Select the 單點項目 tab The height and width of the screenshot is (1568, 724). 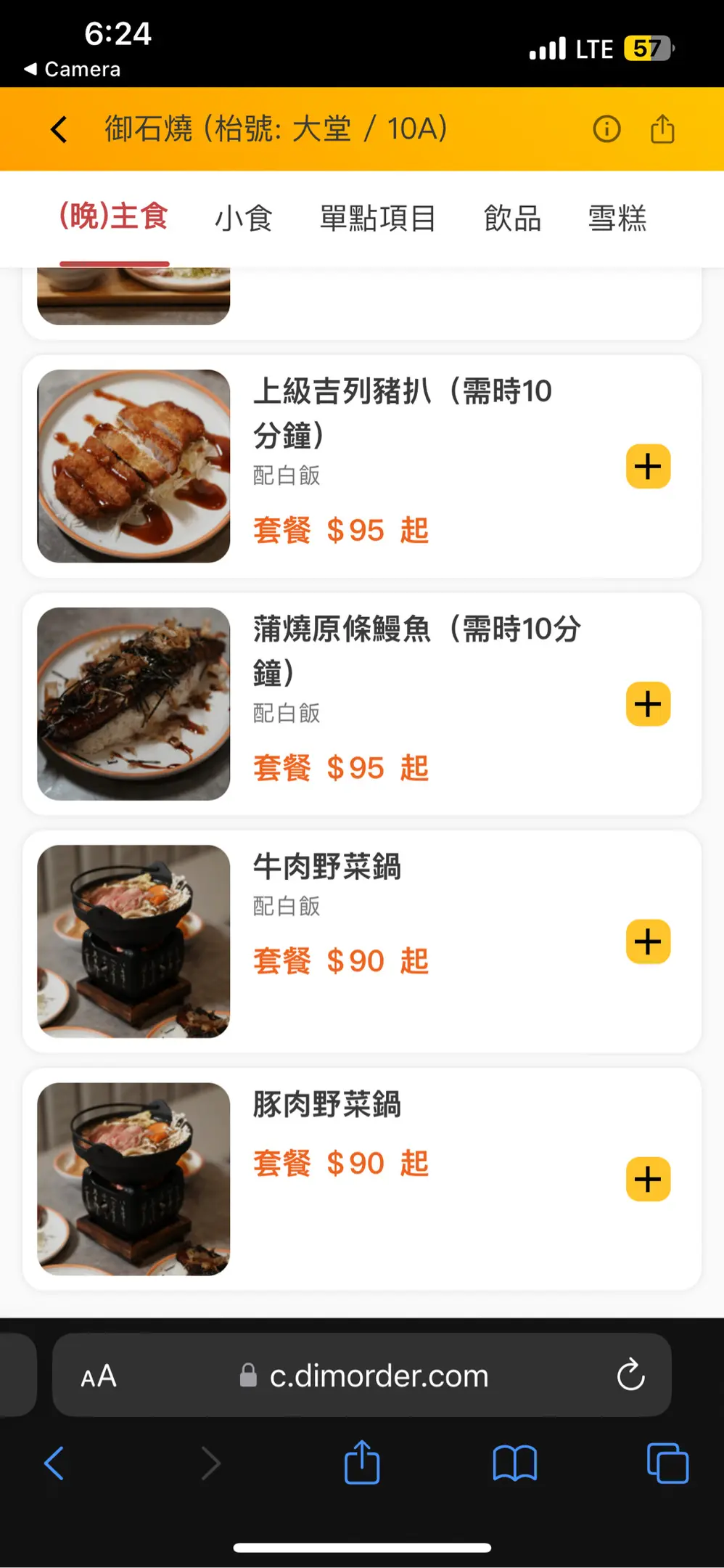pos(377,218)
